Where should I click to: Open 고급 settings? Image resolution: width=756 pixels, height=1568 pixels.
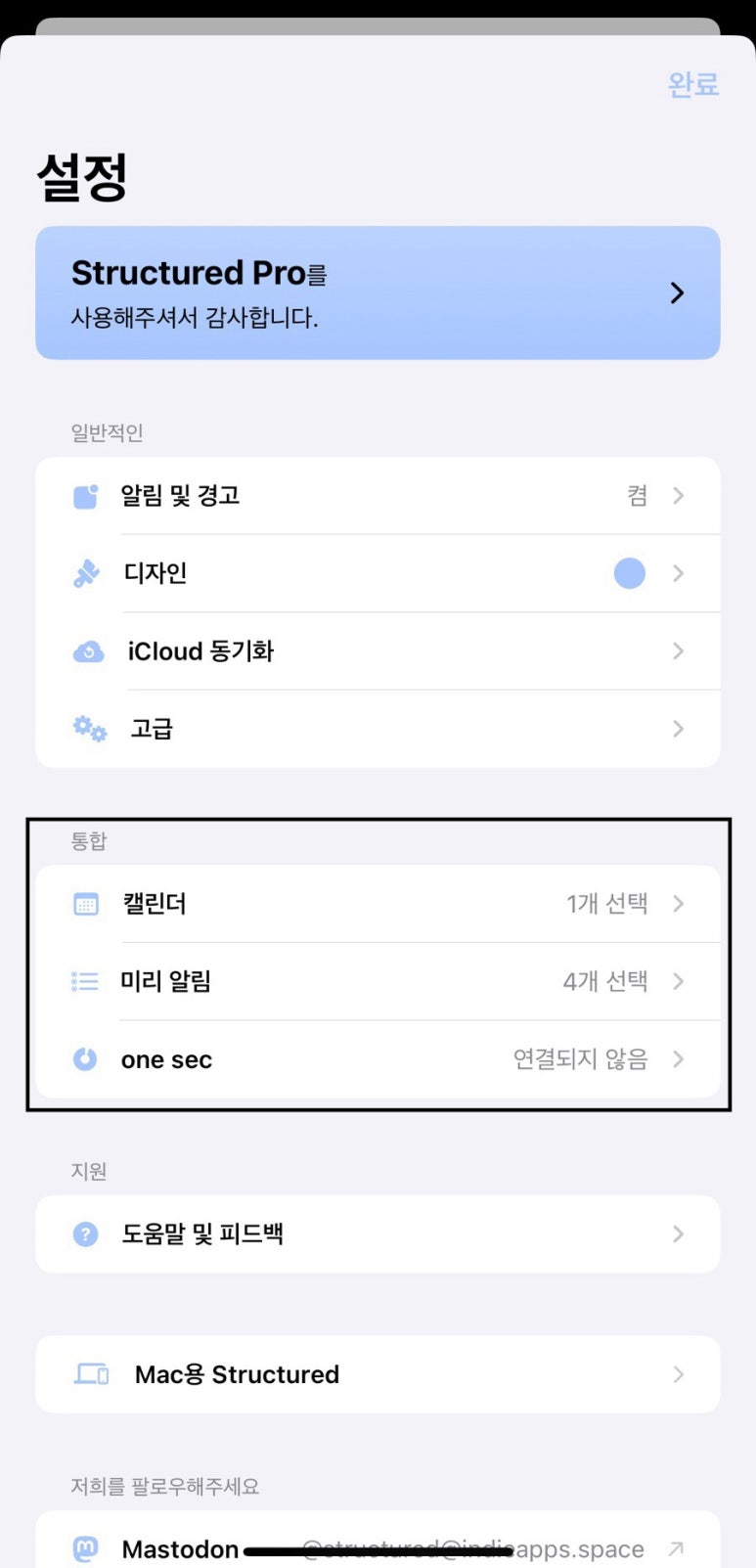click(378, 729)
